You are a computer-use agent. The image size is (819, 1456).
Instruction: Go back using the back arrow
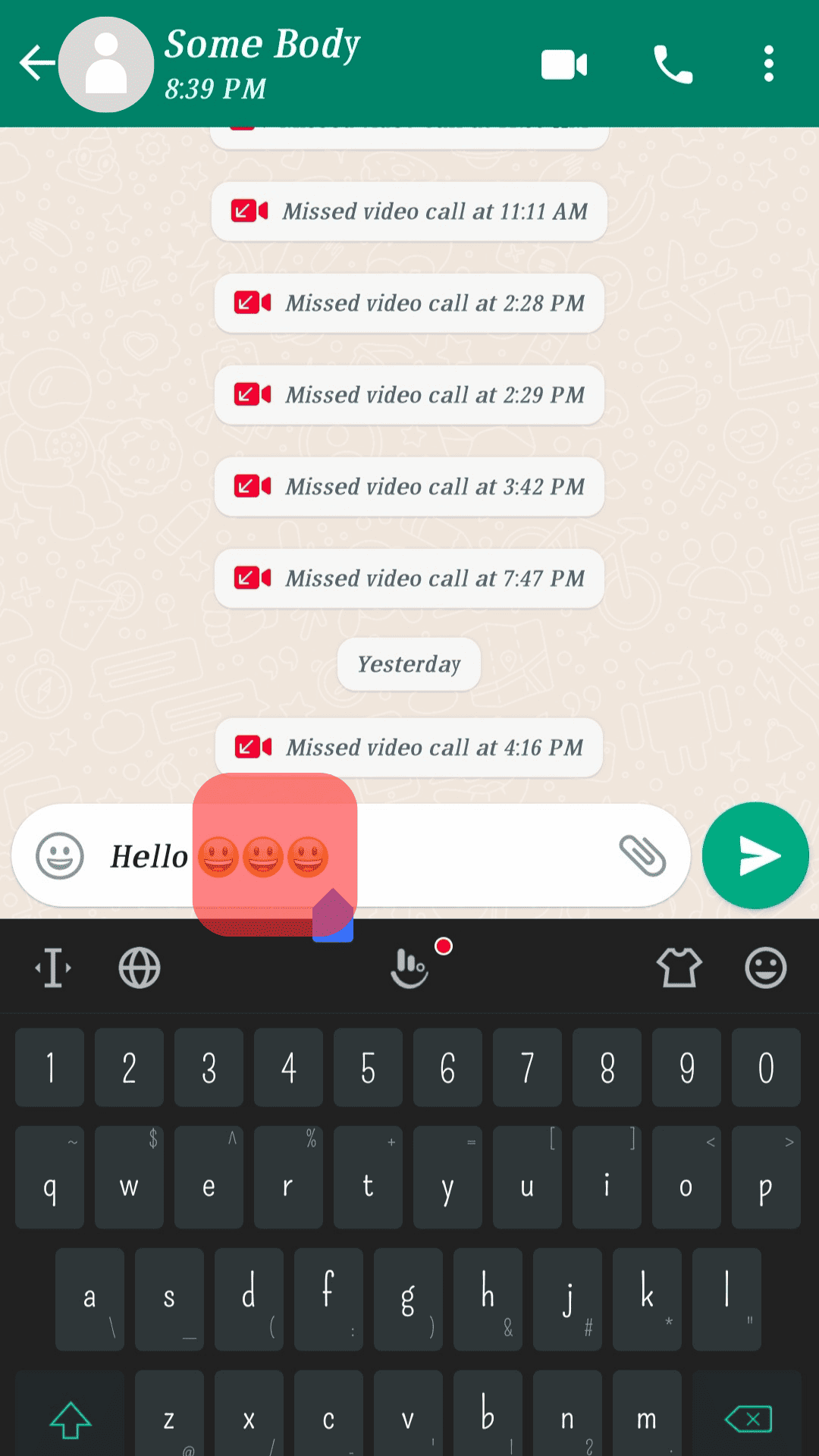36,64
